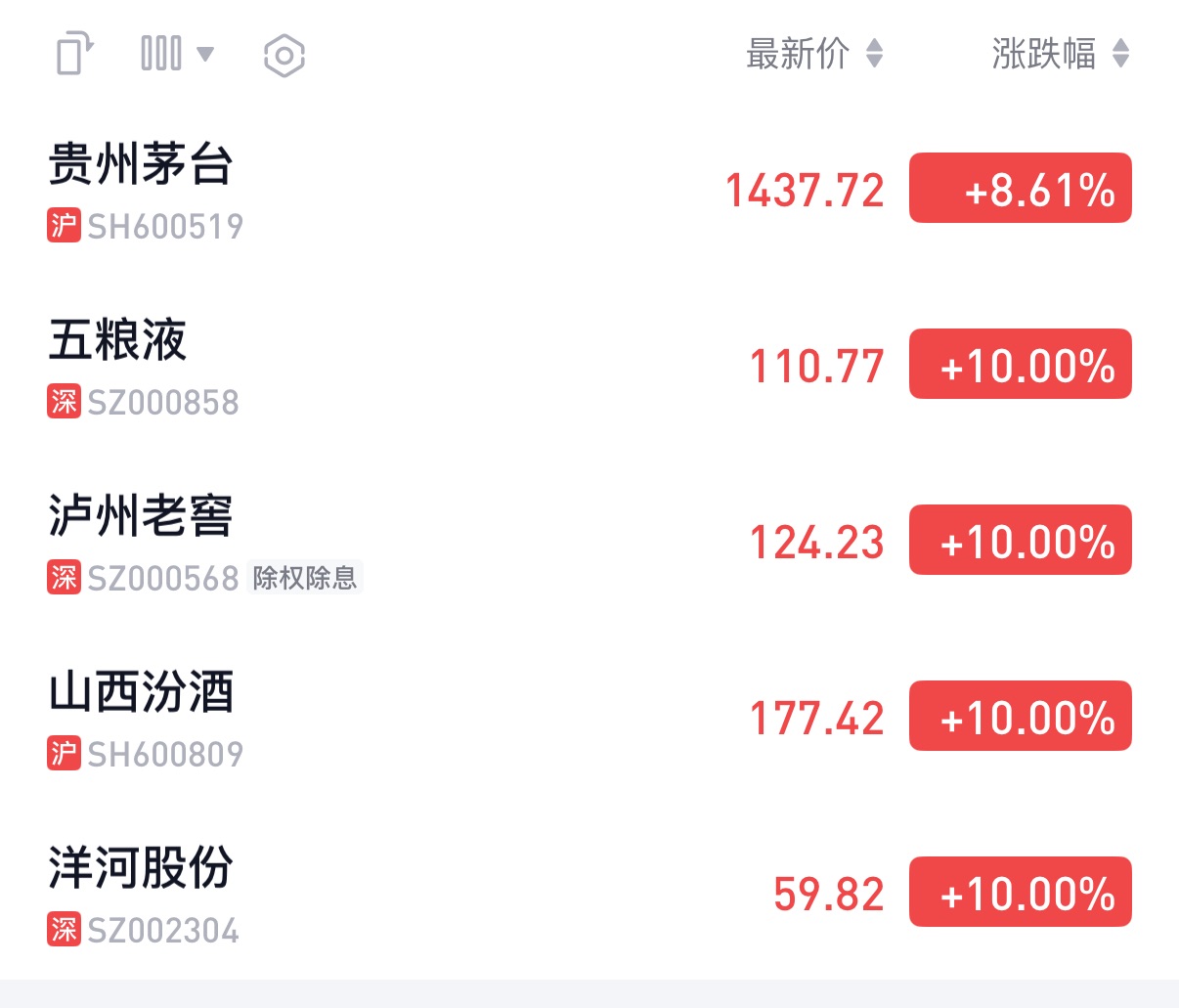Sort list by 涨跌幅

click(x=1060, y=54)
